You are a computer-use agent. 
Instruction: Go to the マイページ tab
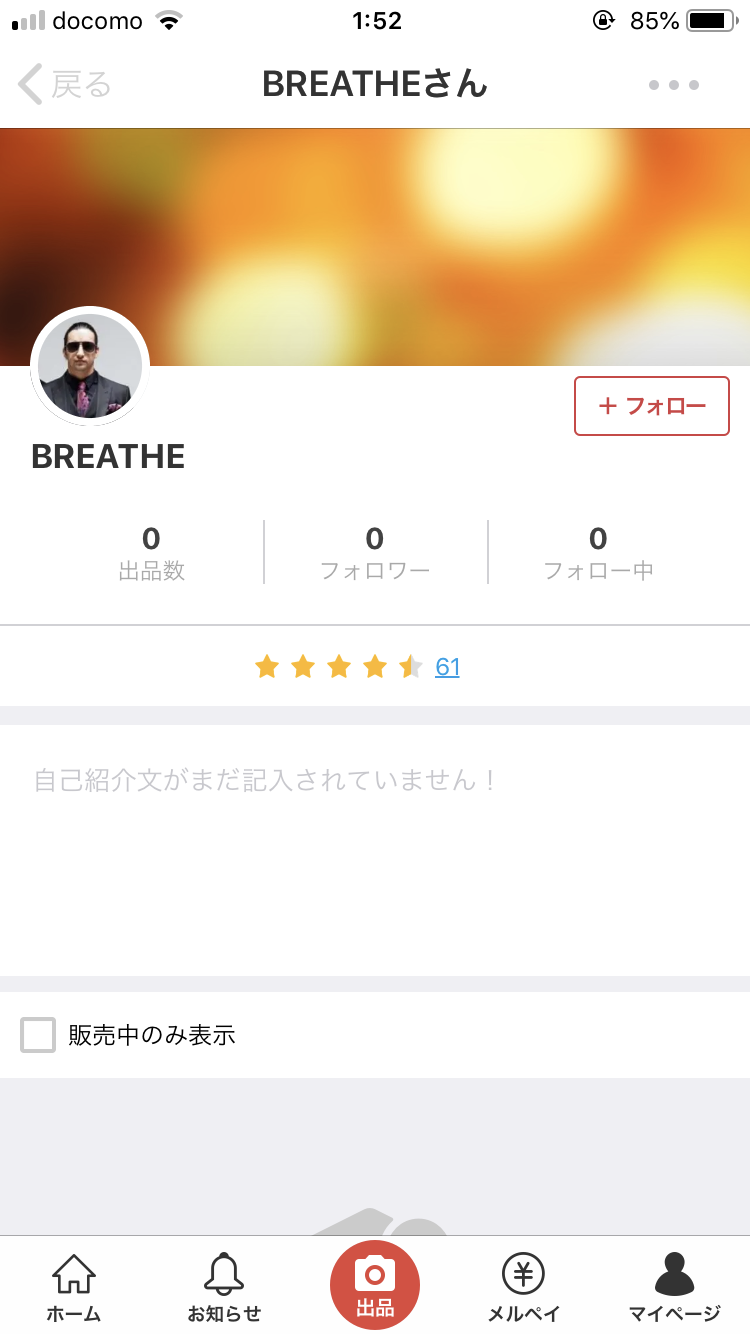pyautogui.click(x=674, y=1287)
